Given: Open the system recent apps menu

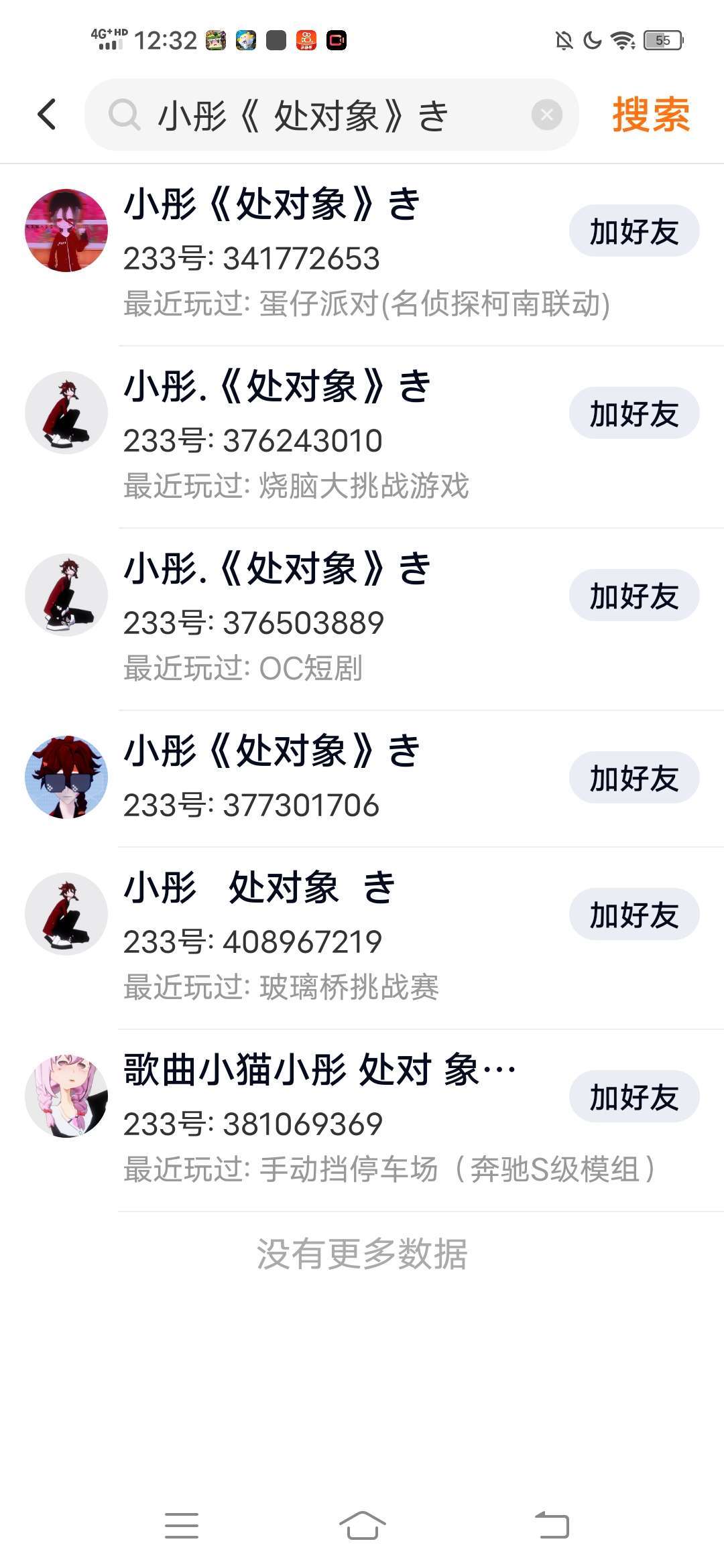Looking at the screenshot, I should pyautogui.click(x=182, y=1526).
